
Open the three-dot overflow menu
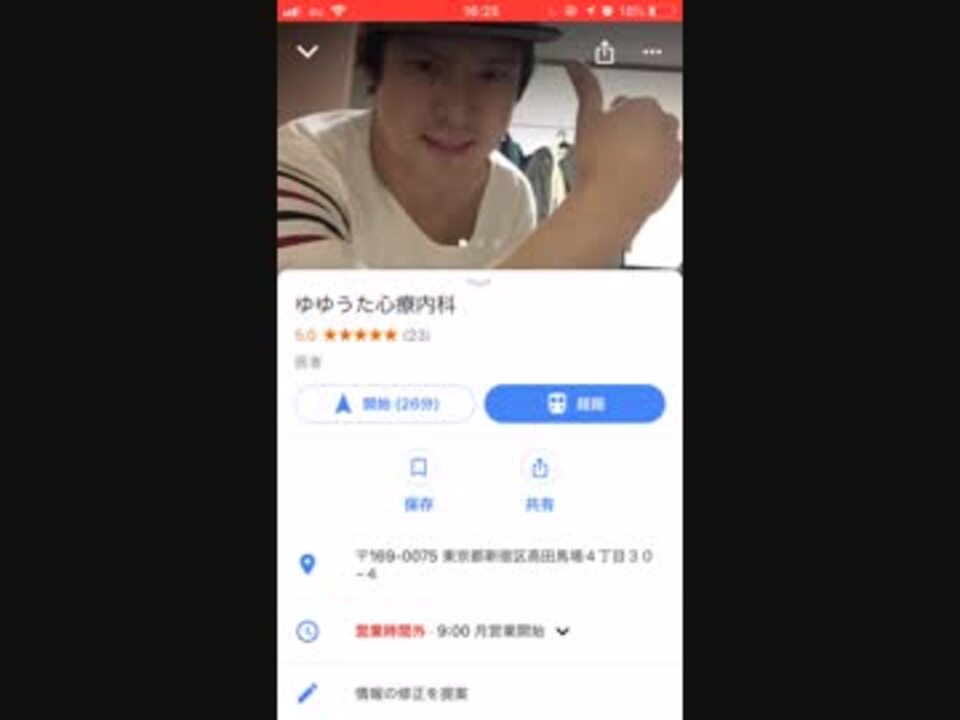click(x=652, y=52)
